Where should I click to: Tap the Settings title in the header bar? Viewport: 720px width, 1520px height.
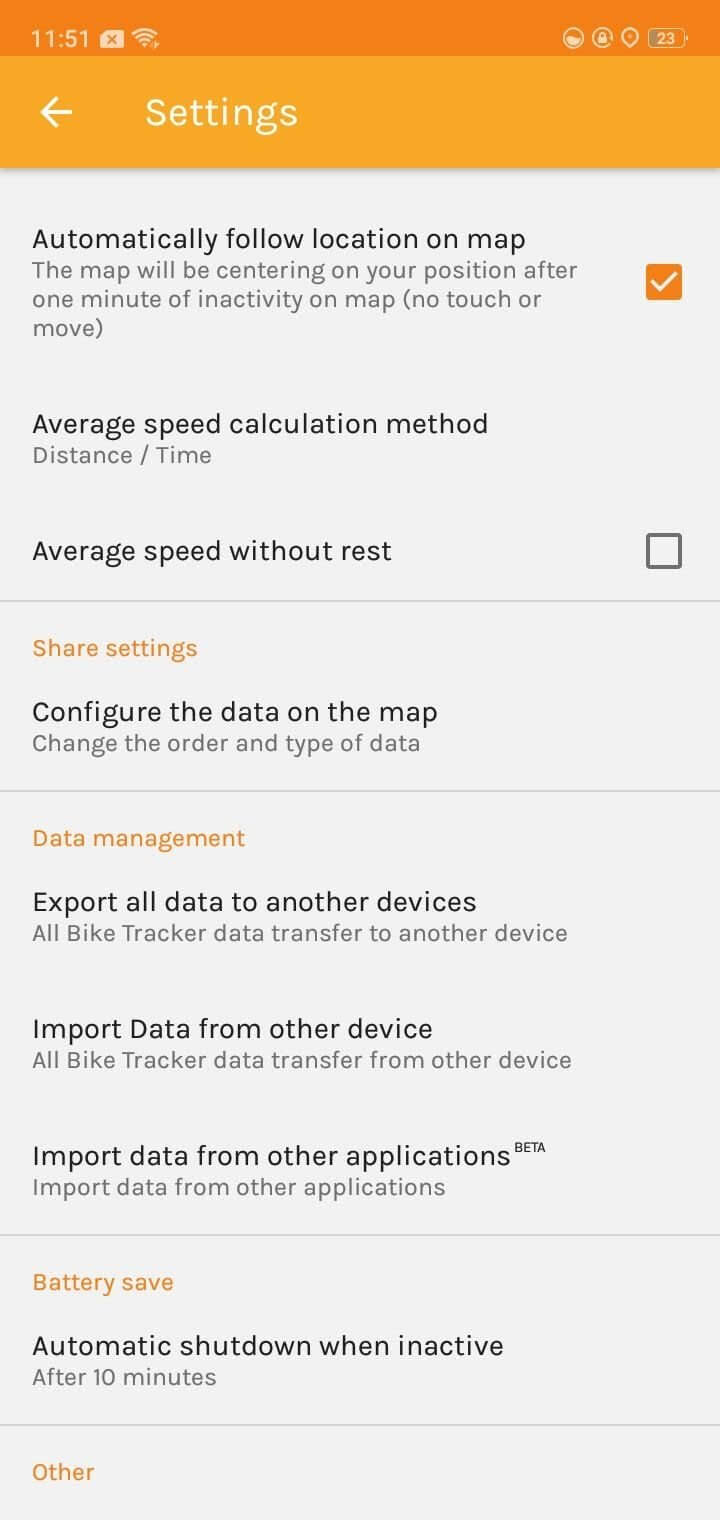221,112
